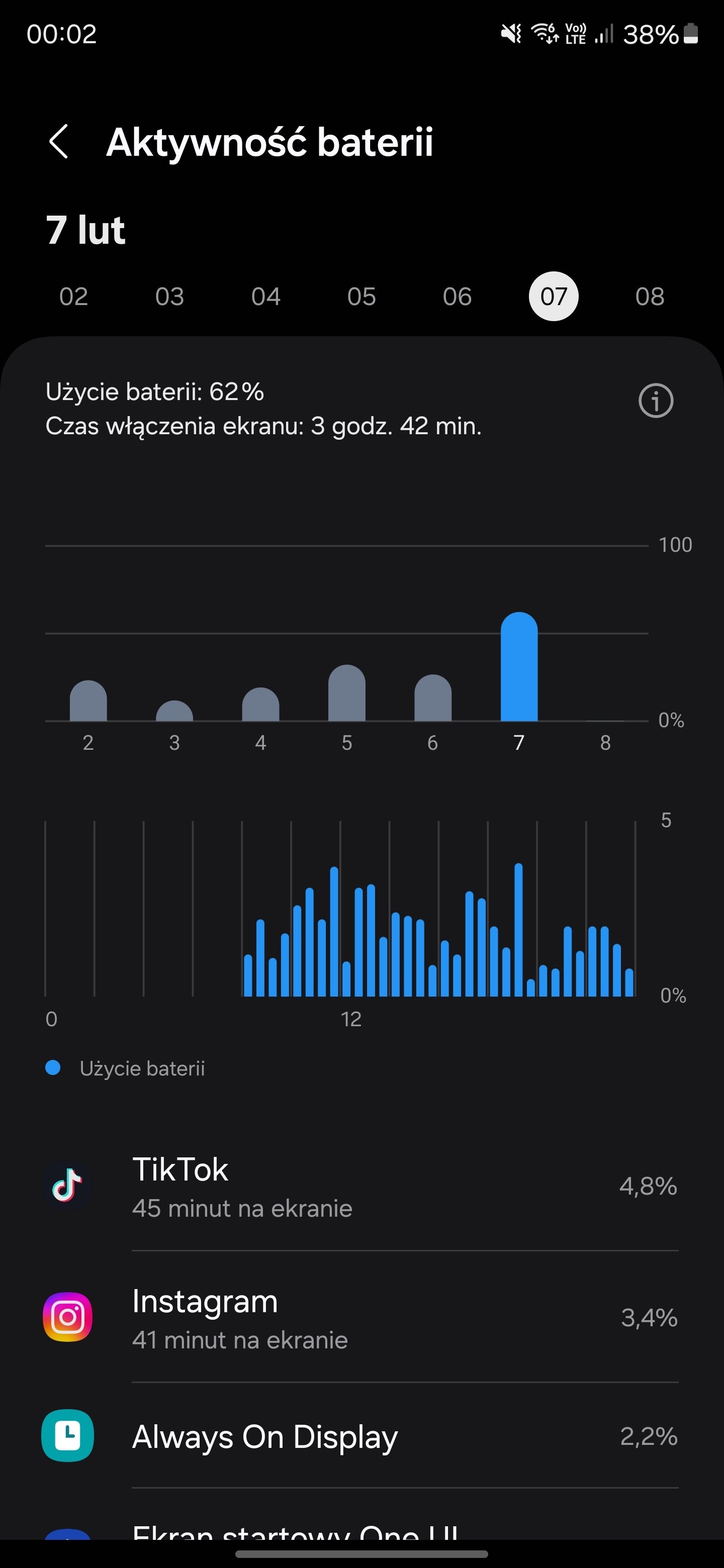The image size is (724, 1568).
Task: Select day 06 in the date strip
Action: pyautogui.click(x=458, y=297)
